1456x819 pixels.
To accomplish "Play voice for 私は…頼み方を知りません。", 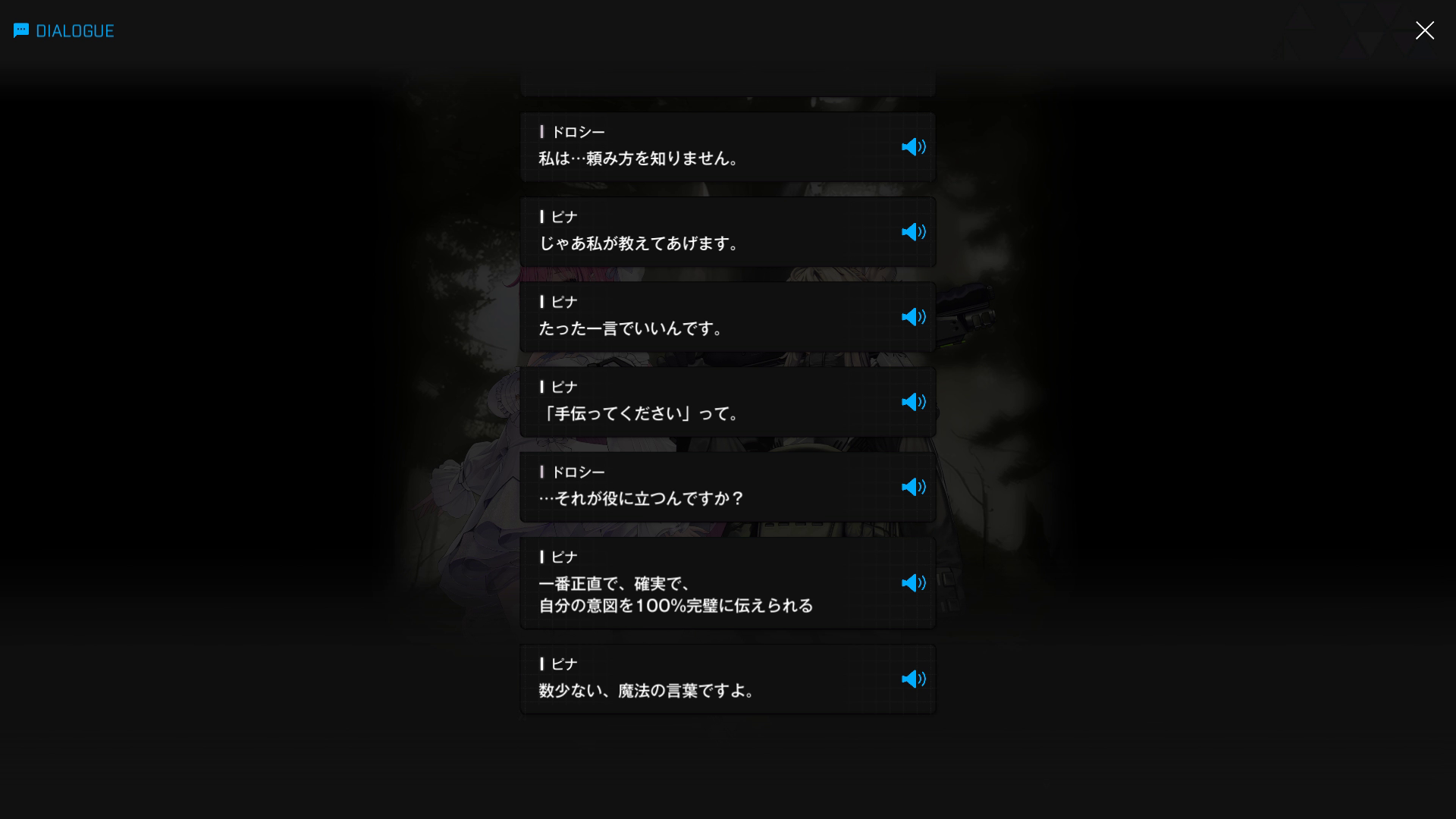I will tap(913, 147).
